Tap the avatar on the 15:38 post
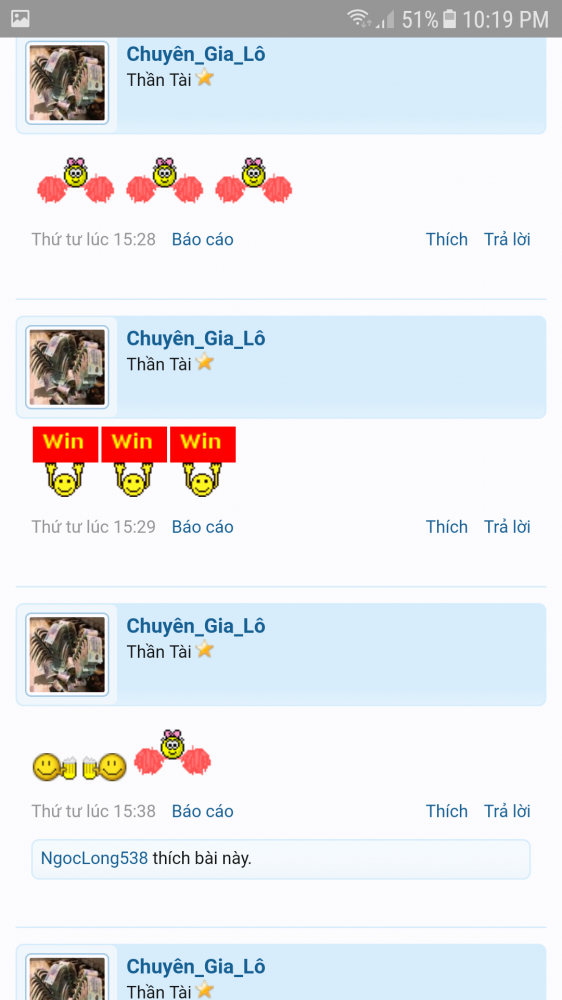The width and height of the screenshot is (562, 1000). pyautogui.click(x=67, y=654)
